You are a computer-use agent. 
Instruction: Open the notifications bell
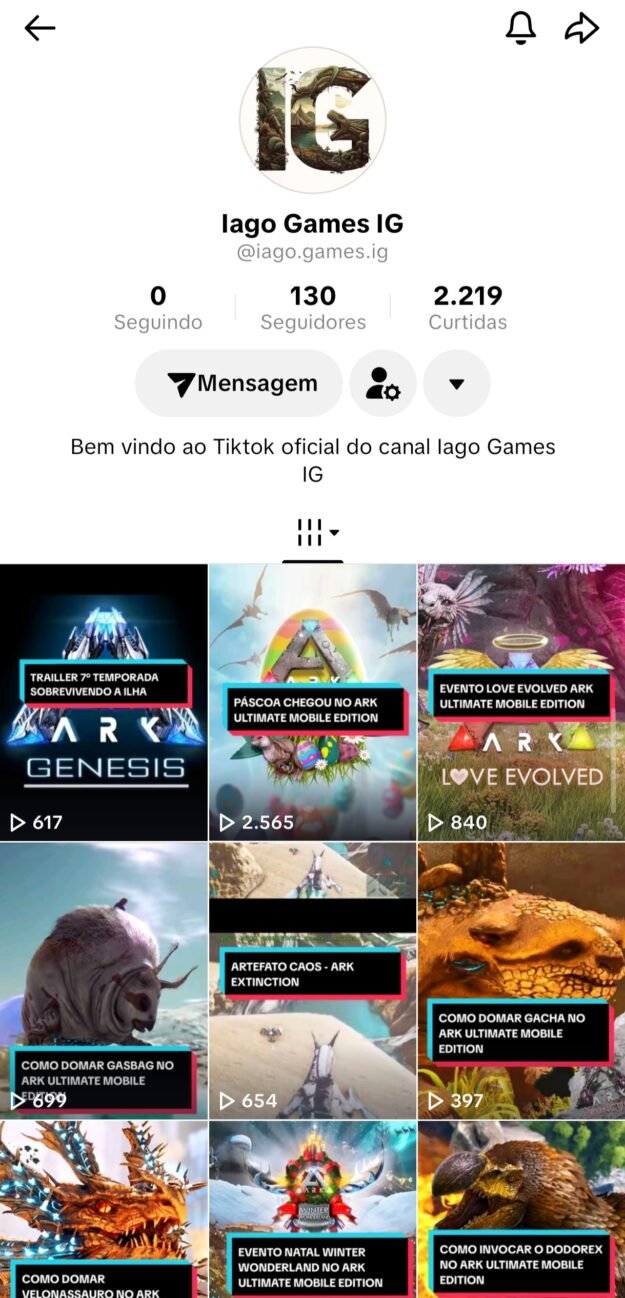click(520, 28)
